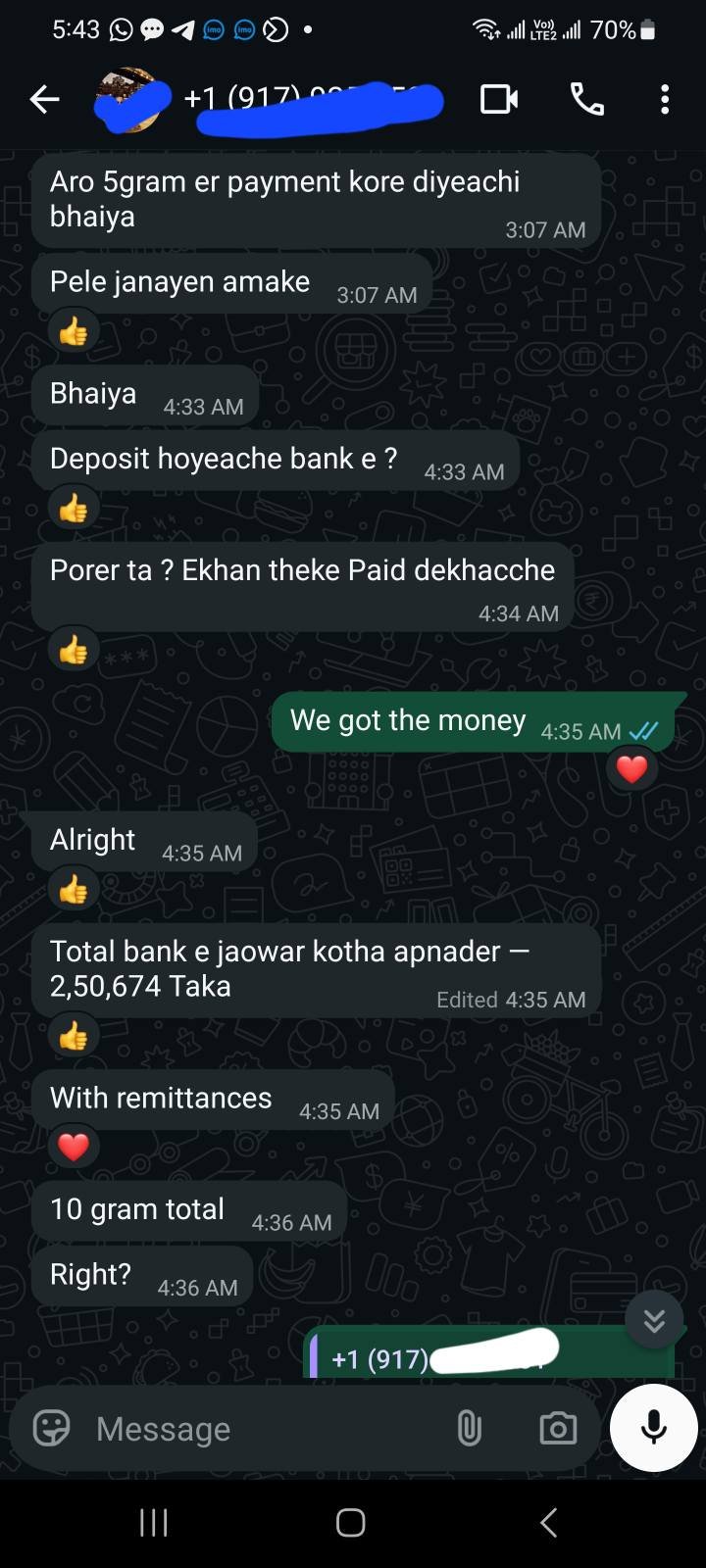The width and height of the screenshot is (706, 1568).
Task: View heart reaction on 'We got the money'
Action: 631,769
